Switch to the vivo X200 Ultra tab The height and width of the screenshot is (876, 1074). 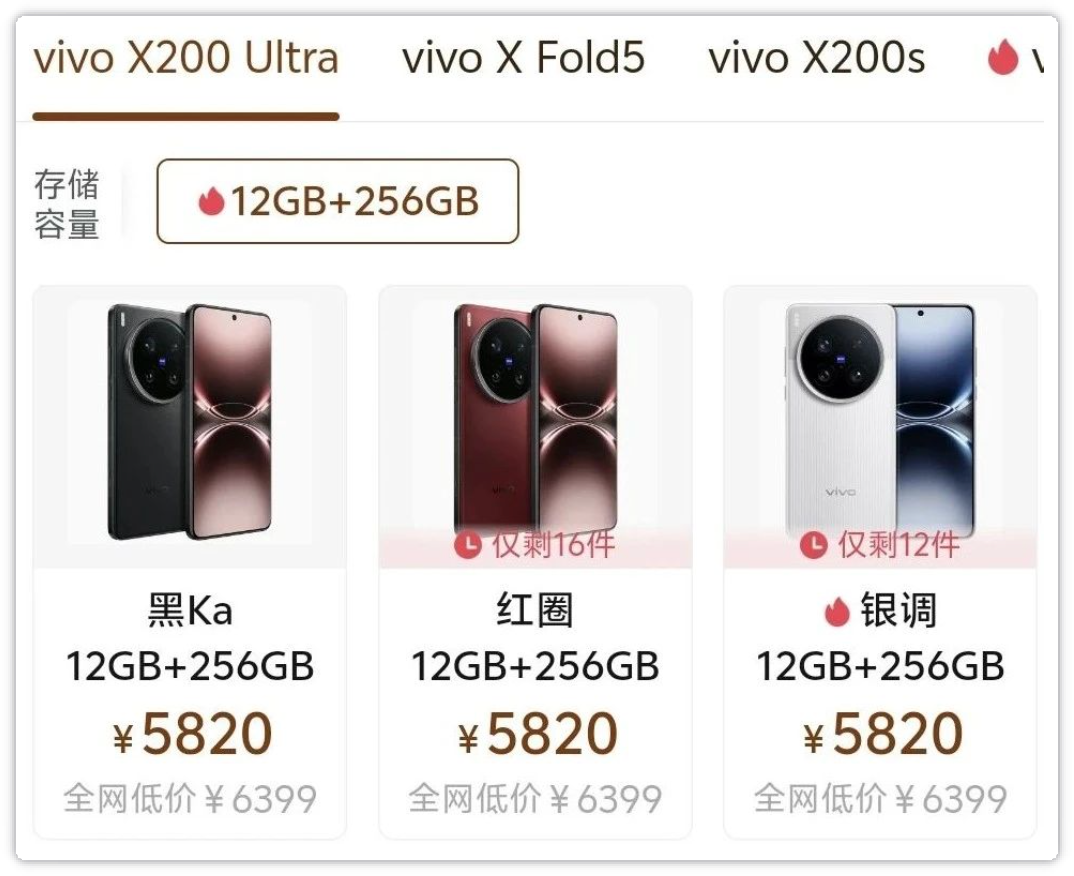point(186,60)
